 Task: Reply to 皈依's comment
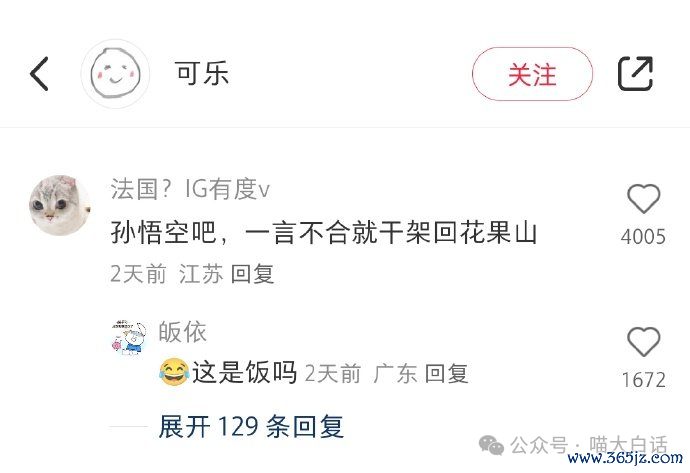(x=447, y=374)
